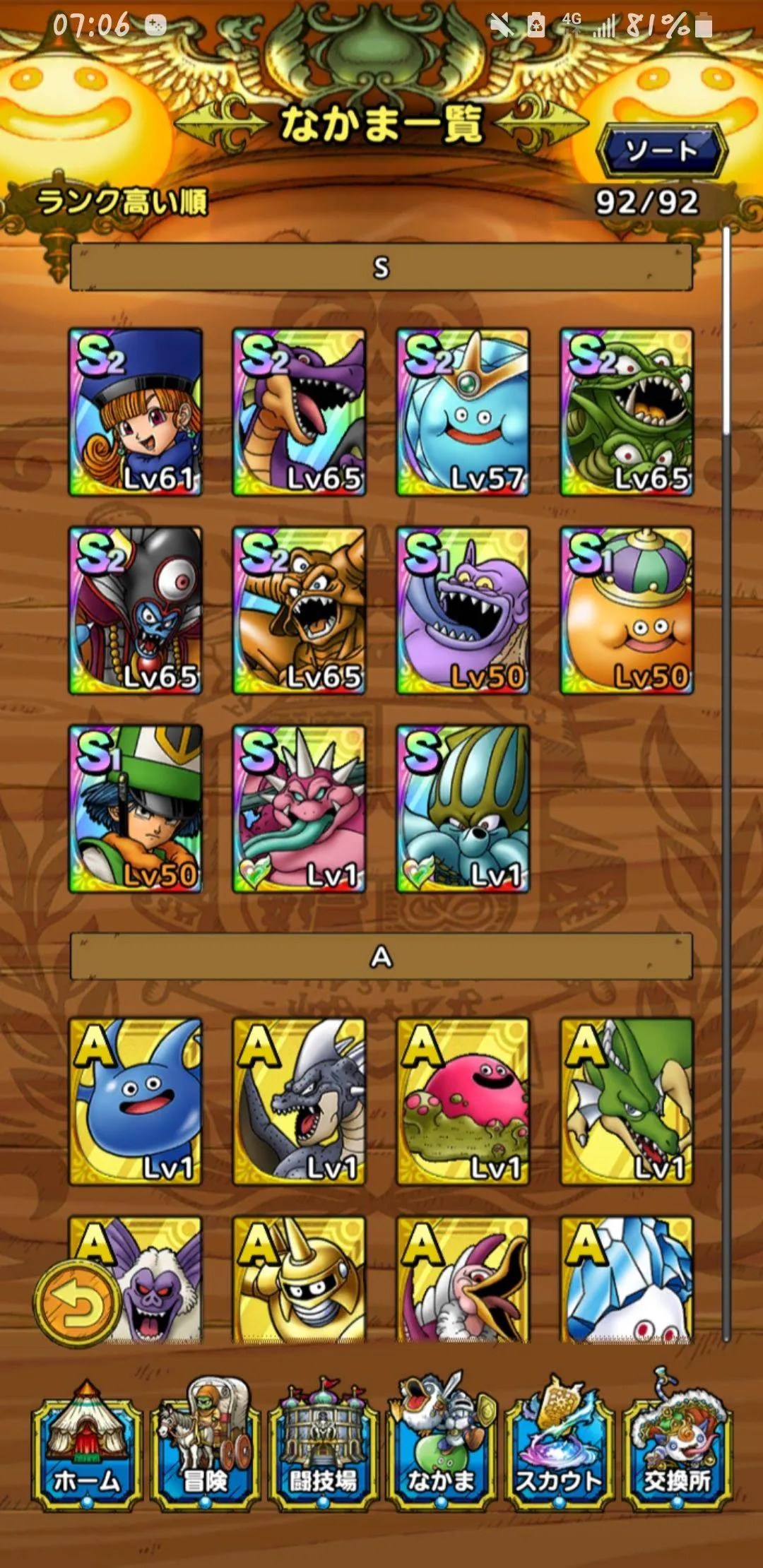
Task: Select the green-hat hero Lv50 card
Action: (136, 809)
